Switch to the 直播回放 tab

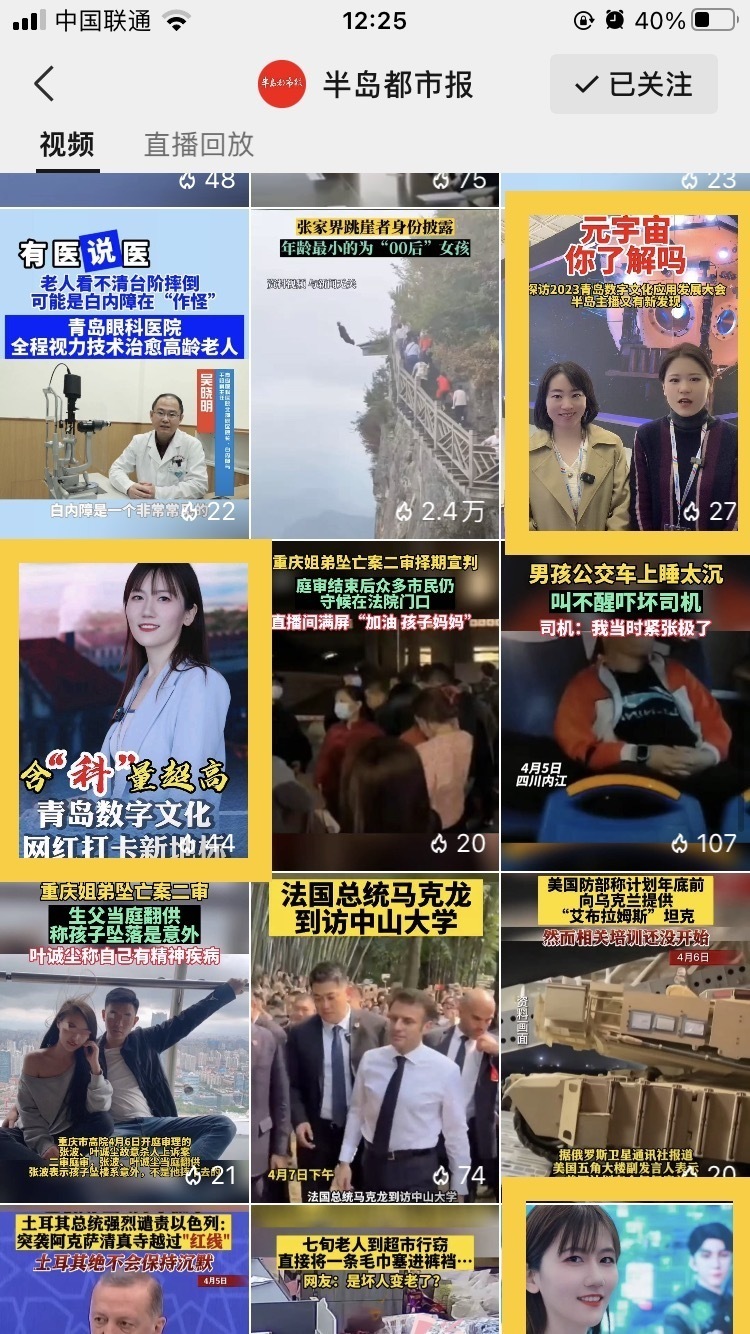(199, 144)
